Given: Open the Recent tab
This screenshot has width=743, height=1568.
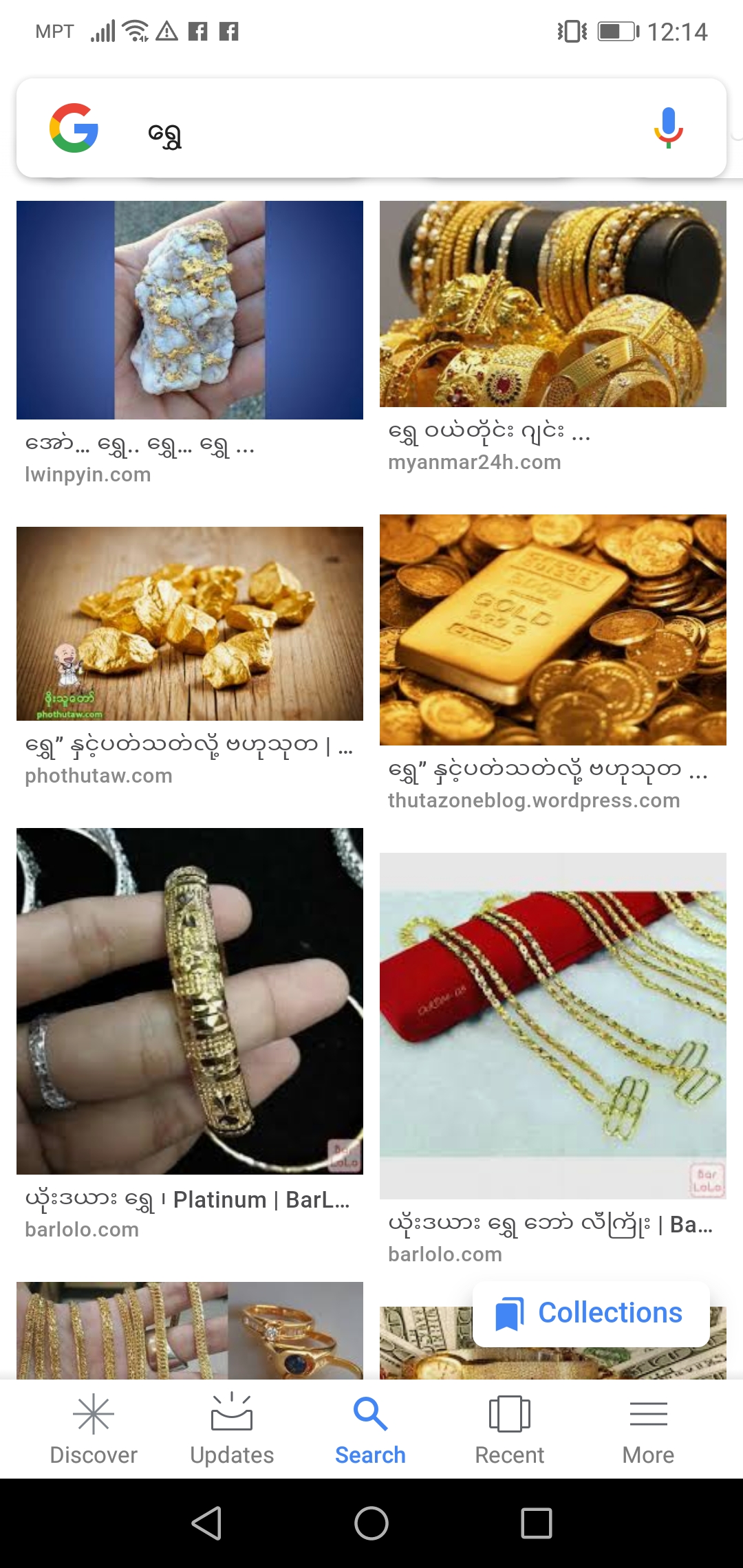Looking at the screenshot, I should (509, 1428).
